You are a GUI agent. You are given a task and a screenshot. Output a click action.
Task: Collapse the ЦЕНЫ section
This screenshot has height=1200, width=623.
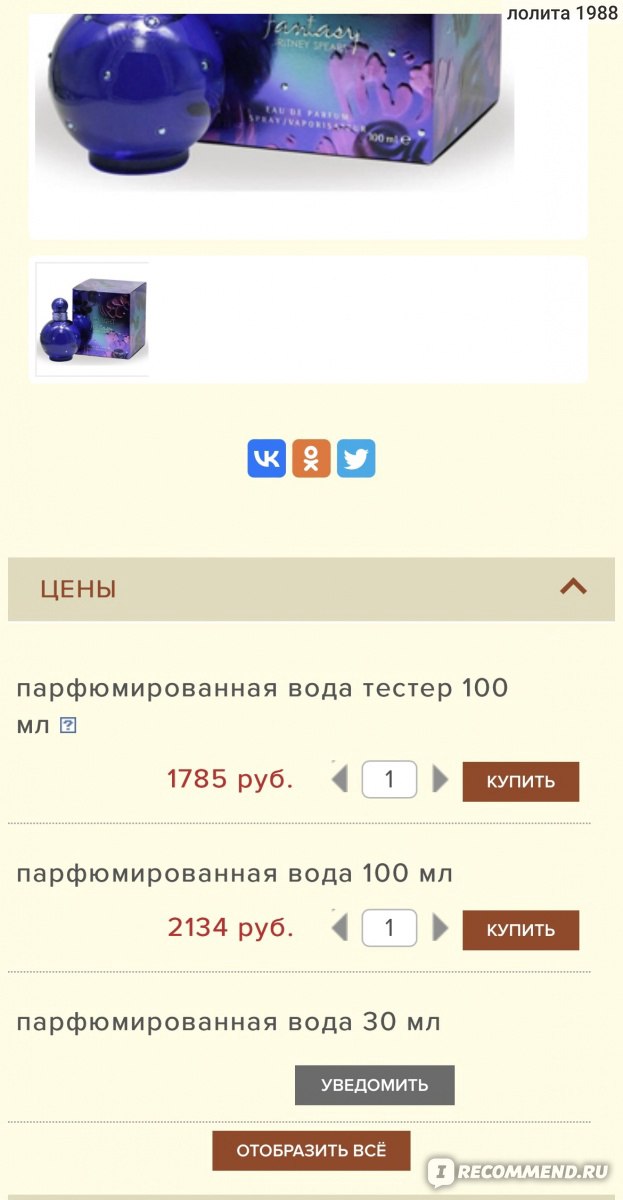[573, 587]
